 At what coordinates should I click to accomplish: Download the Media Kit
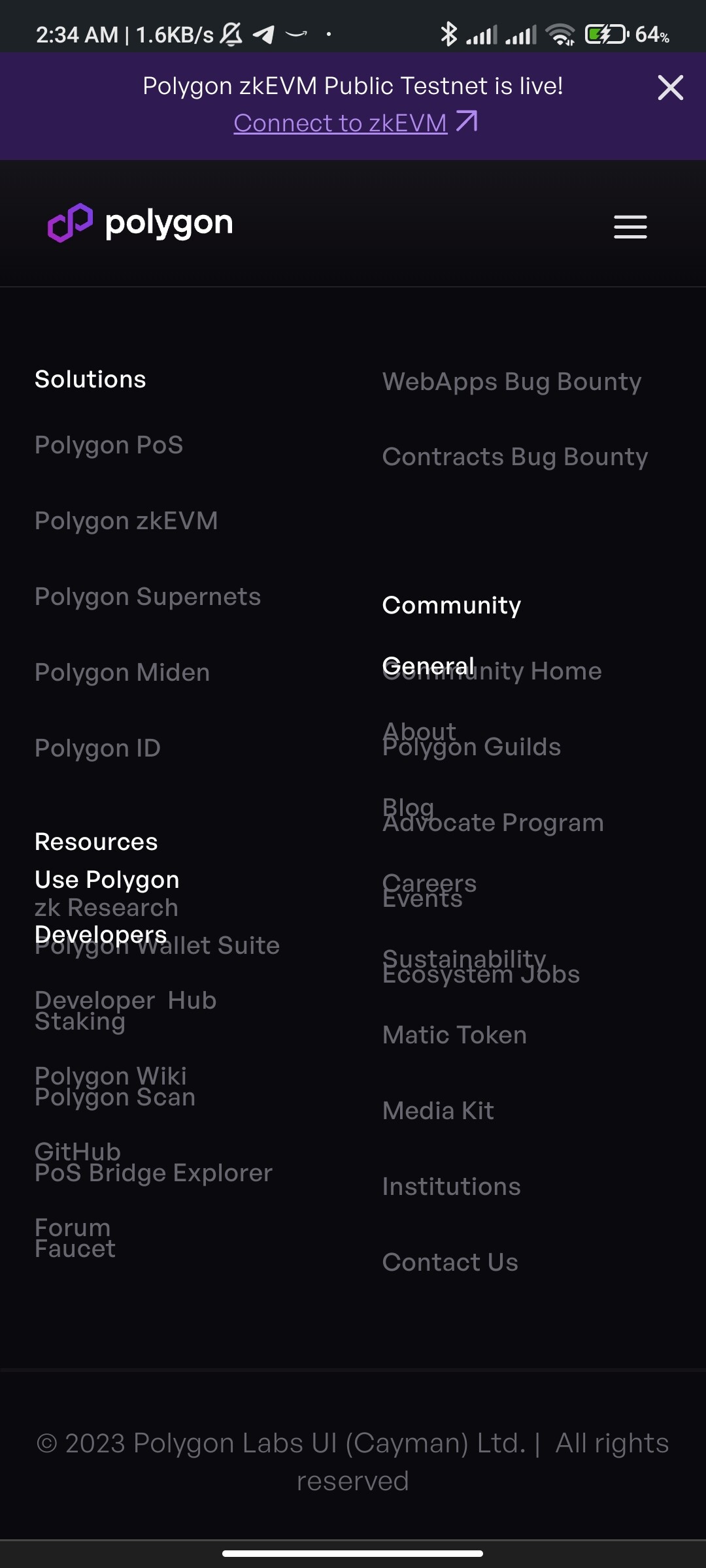[x=438, y=1111]
